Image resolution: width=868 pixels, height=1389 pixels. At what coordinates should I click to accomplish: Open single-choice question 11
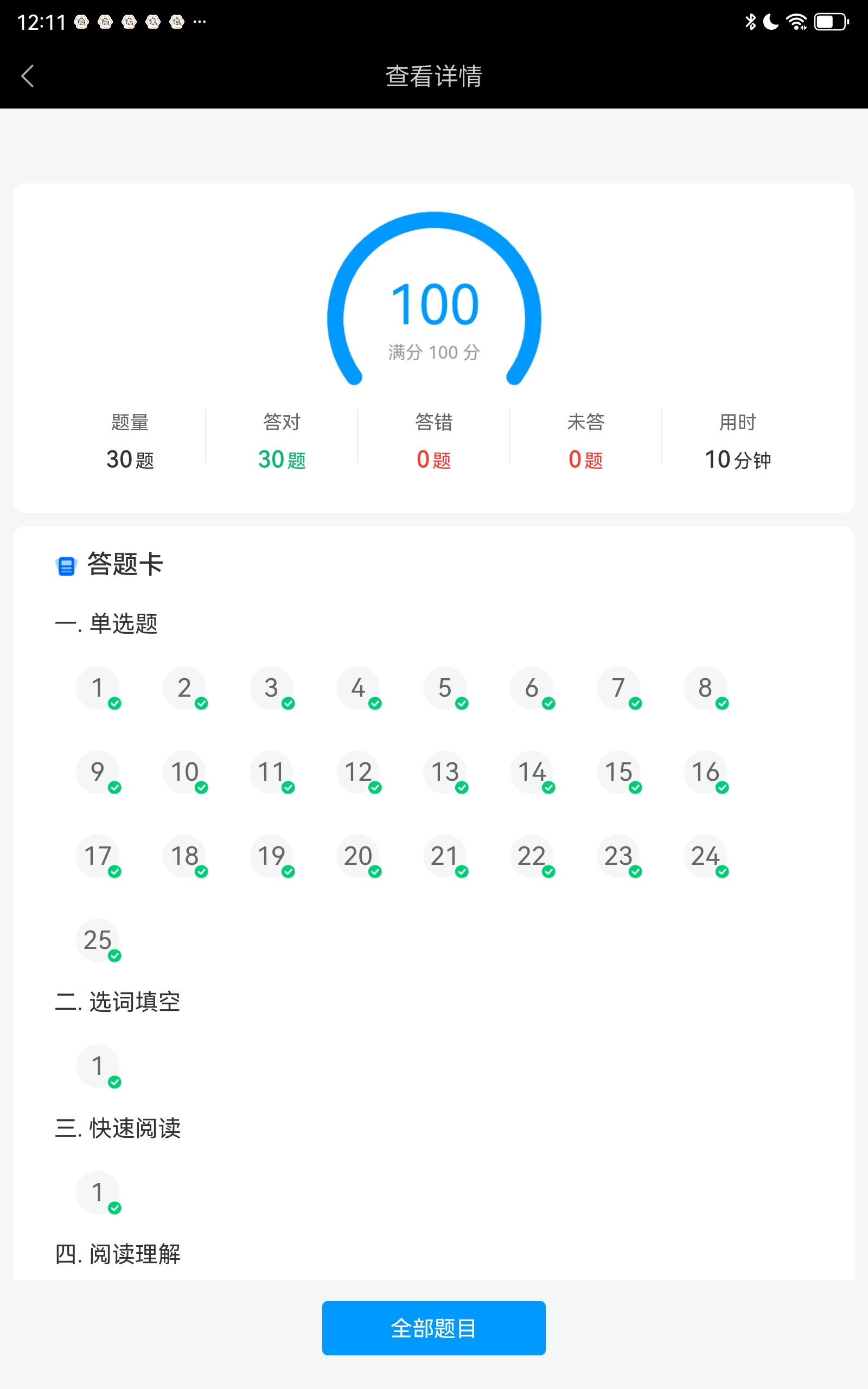click(x=271, y=772)
